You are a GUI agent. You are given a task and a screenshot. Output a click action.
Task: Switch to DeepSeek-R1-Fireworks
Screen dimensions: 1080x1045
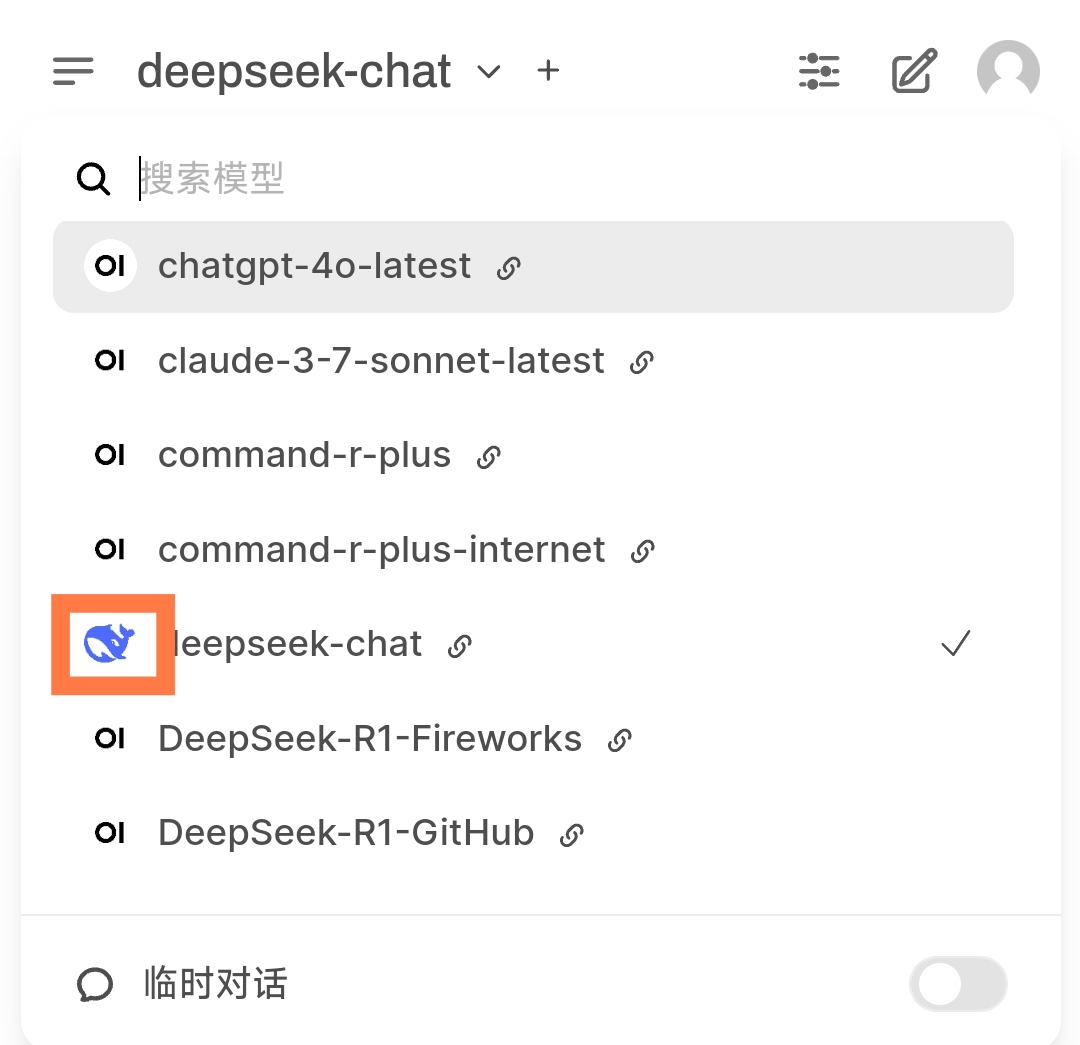pyautogui.click(x=533, y=738)
